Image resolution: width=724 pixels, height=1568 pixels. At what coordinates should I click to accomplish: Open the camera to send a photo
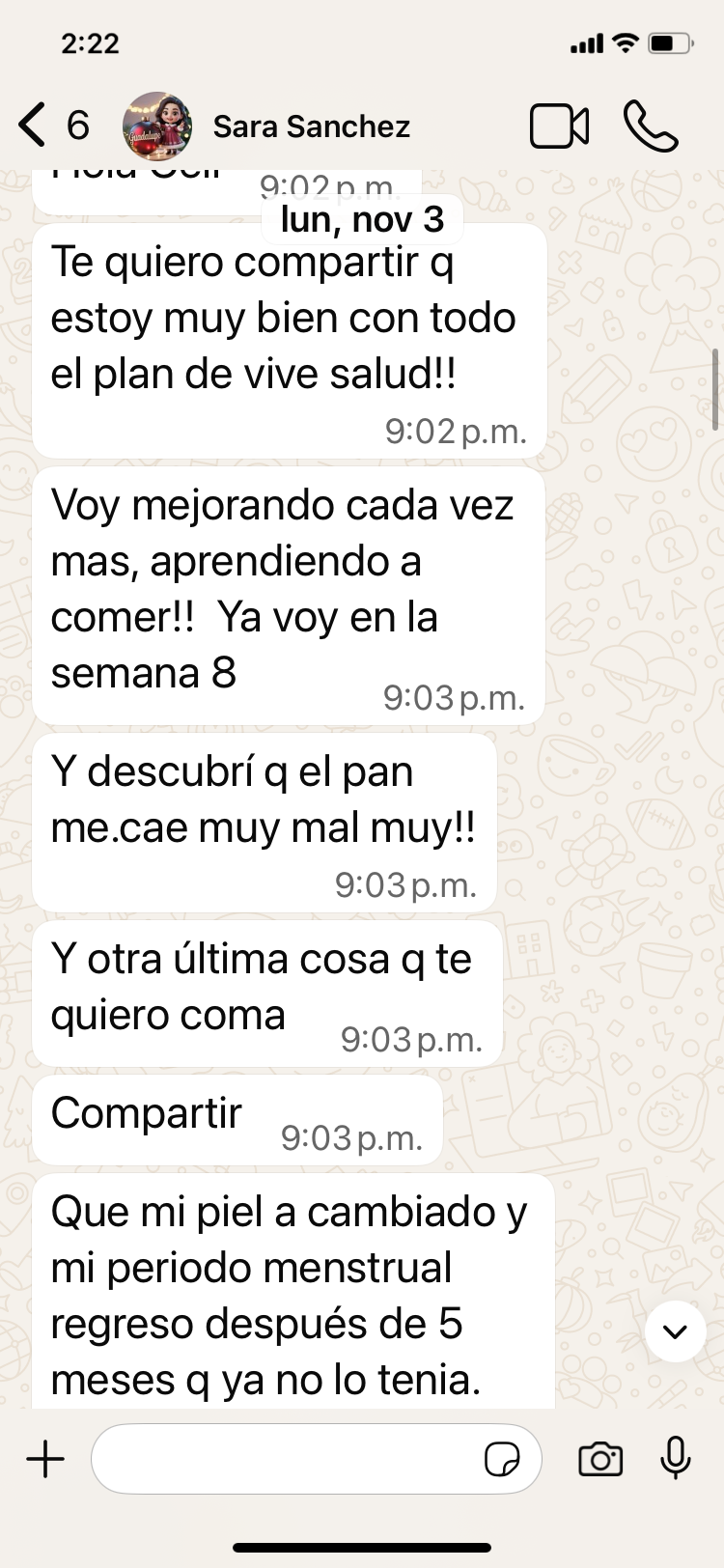tap(600, 1459)
